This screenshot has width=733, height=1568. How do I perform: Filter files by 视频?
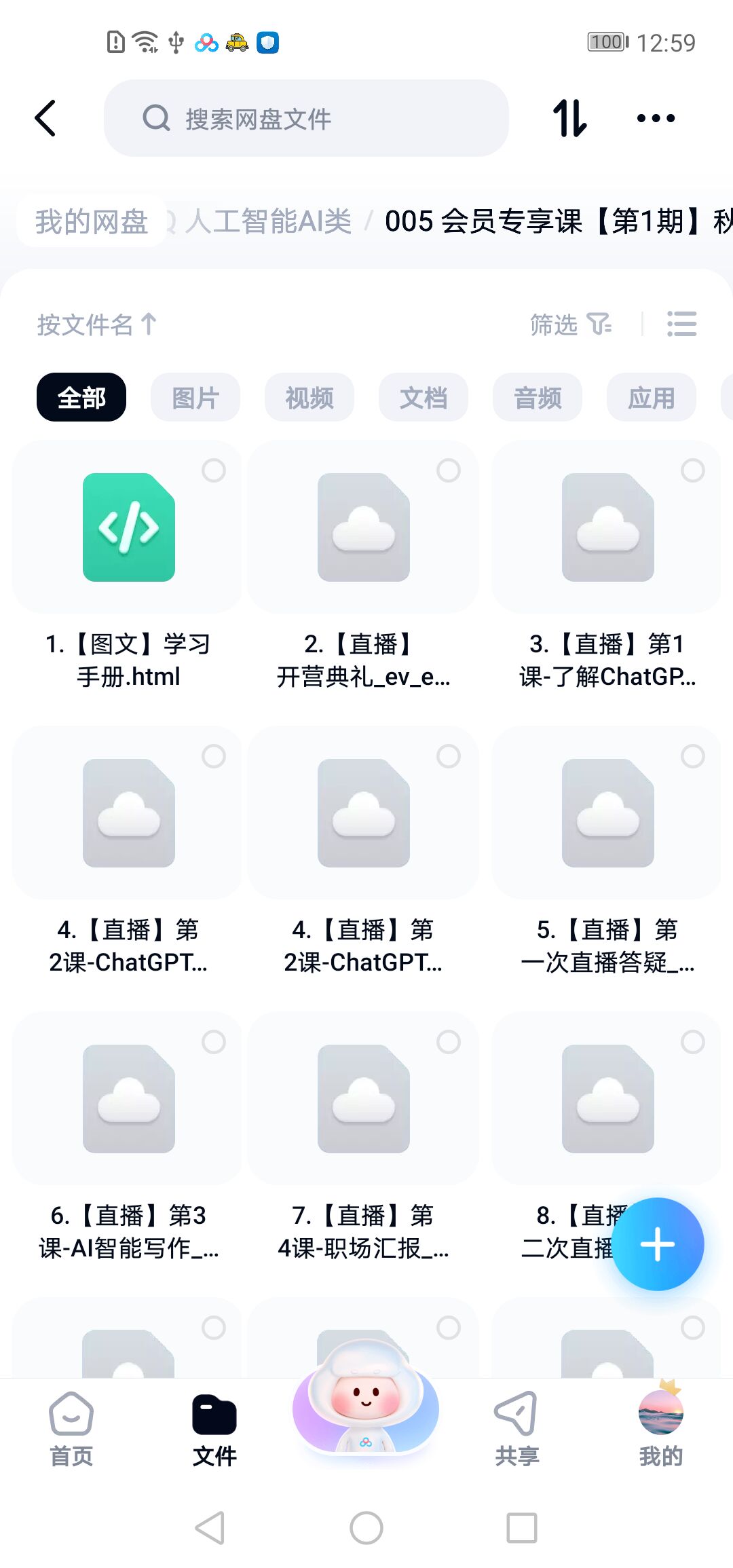click(x=309, y=398)
